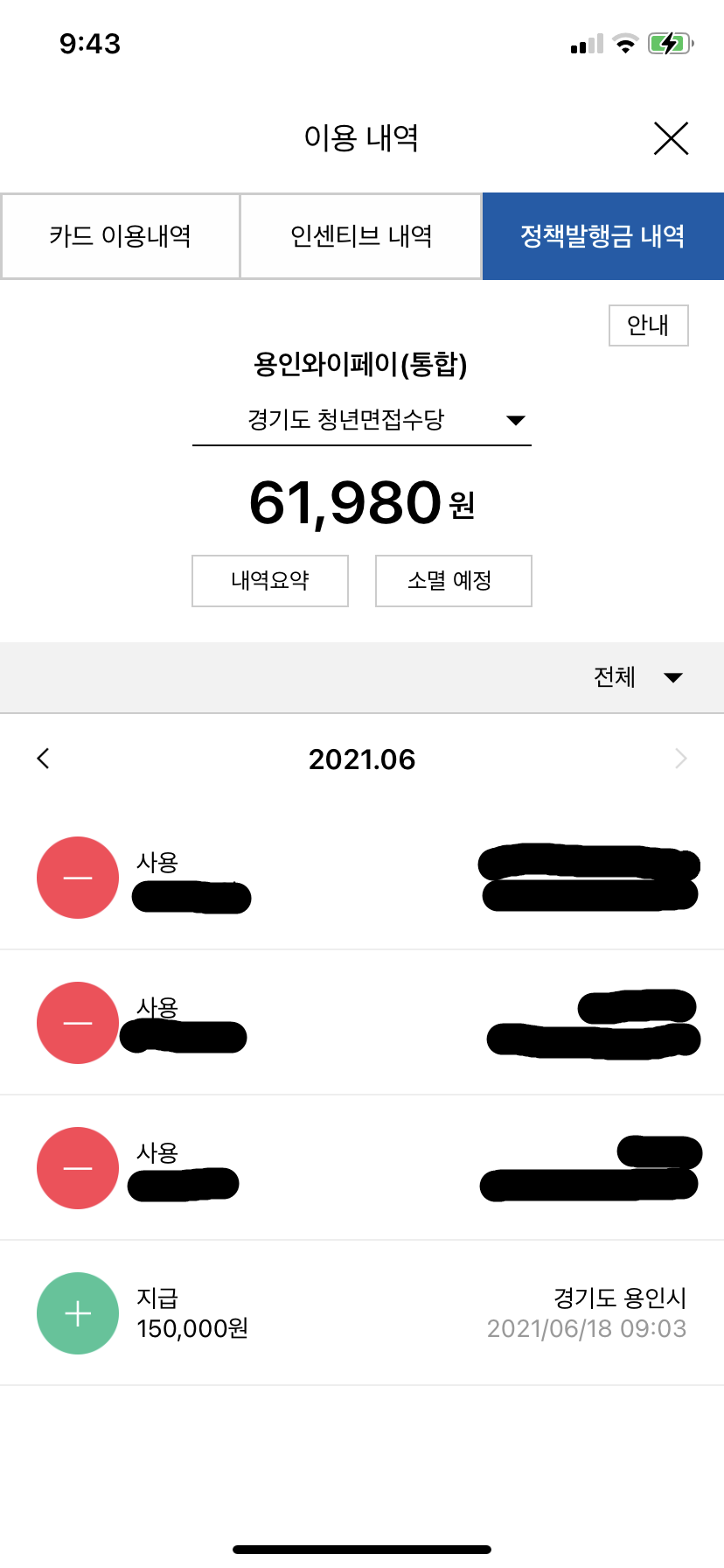This screenshot has width=724, height=1568.
Task: Open the 지급 150,000원 entry
Action: click(x=362, y=1312)
